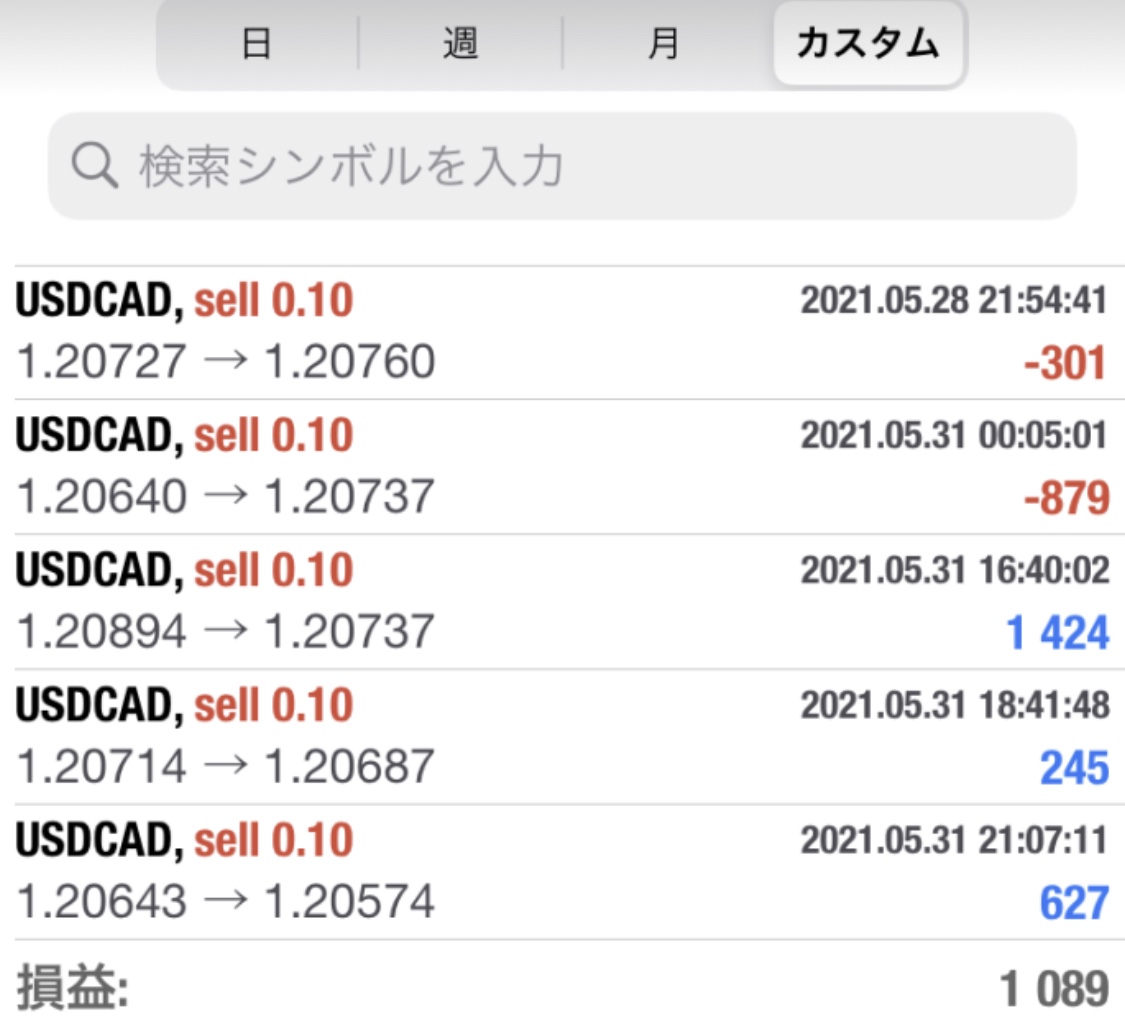The height and width of the screenshot is (1024, 1125).
Task: Open the USDCAD trade with -301 loss
Action: coord(562,333)
